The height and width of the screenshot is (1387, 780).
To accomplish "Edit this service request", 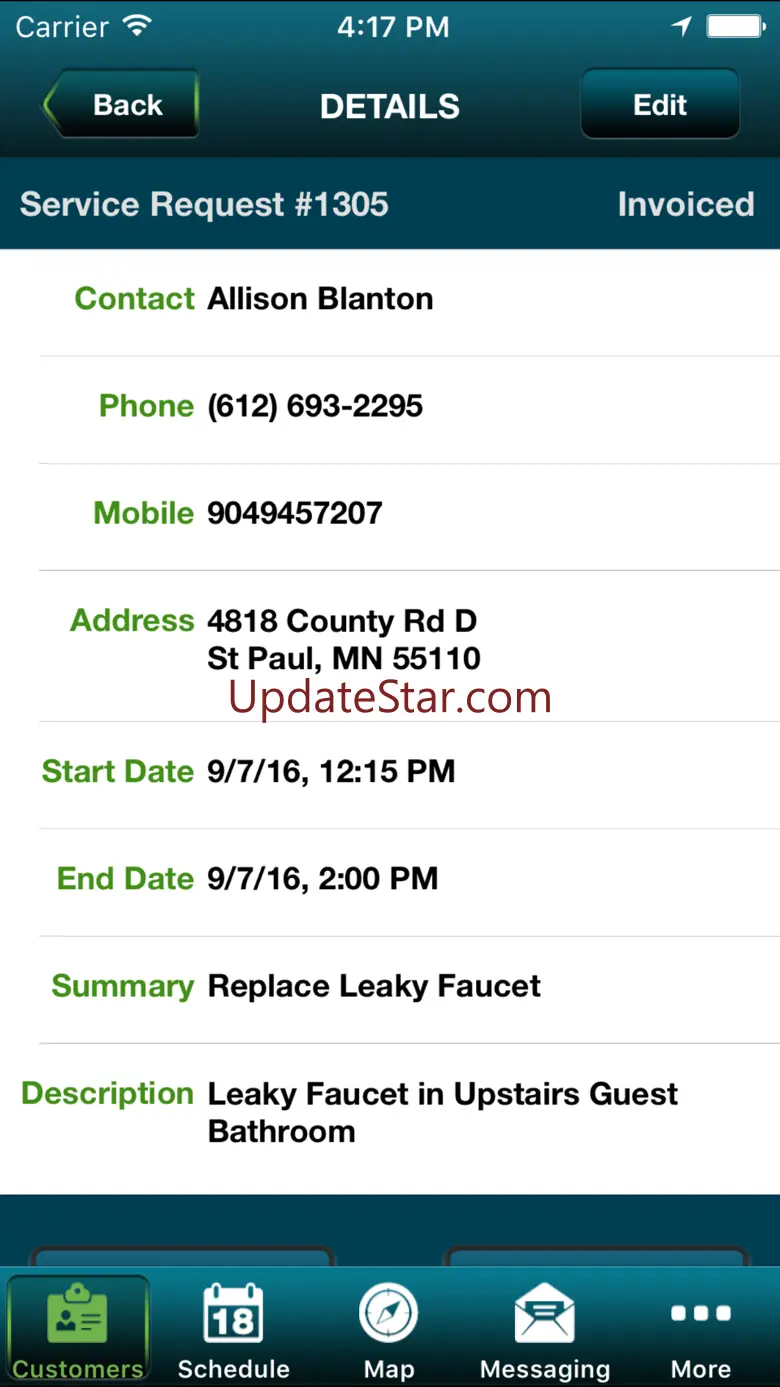I will (x=660, y=105).
